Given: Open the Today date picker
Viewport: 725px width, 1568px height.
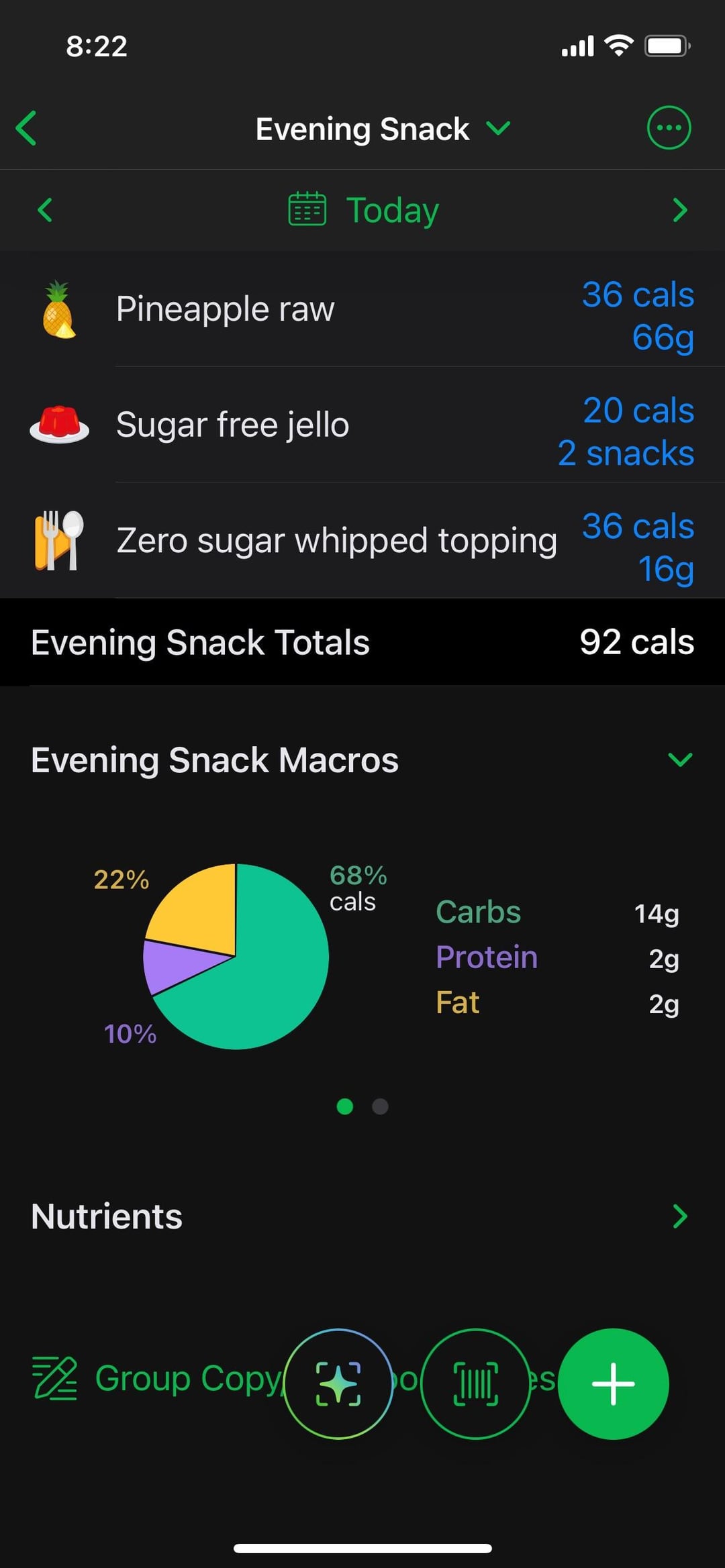Looking at the screenshot, I should click(x=363, y=210).
